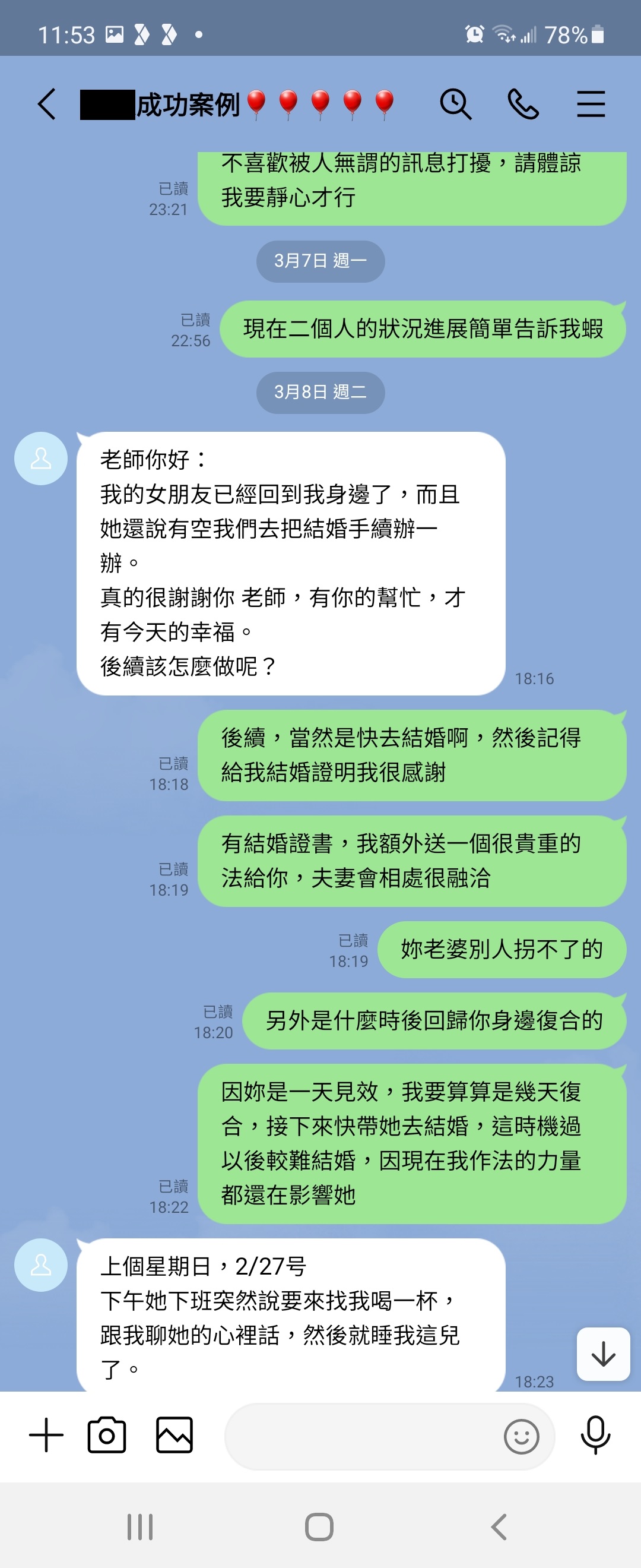Viewport: 641px width, 1568px height.
Task: Open the plus attachment menu
Action: click(46, 1436)
